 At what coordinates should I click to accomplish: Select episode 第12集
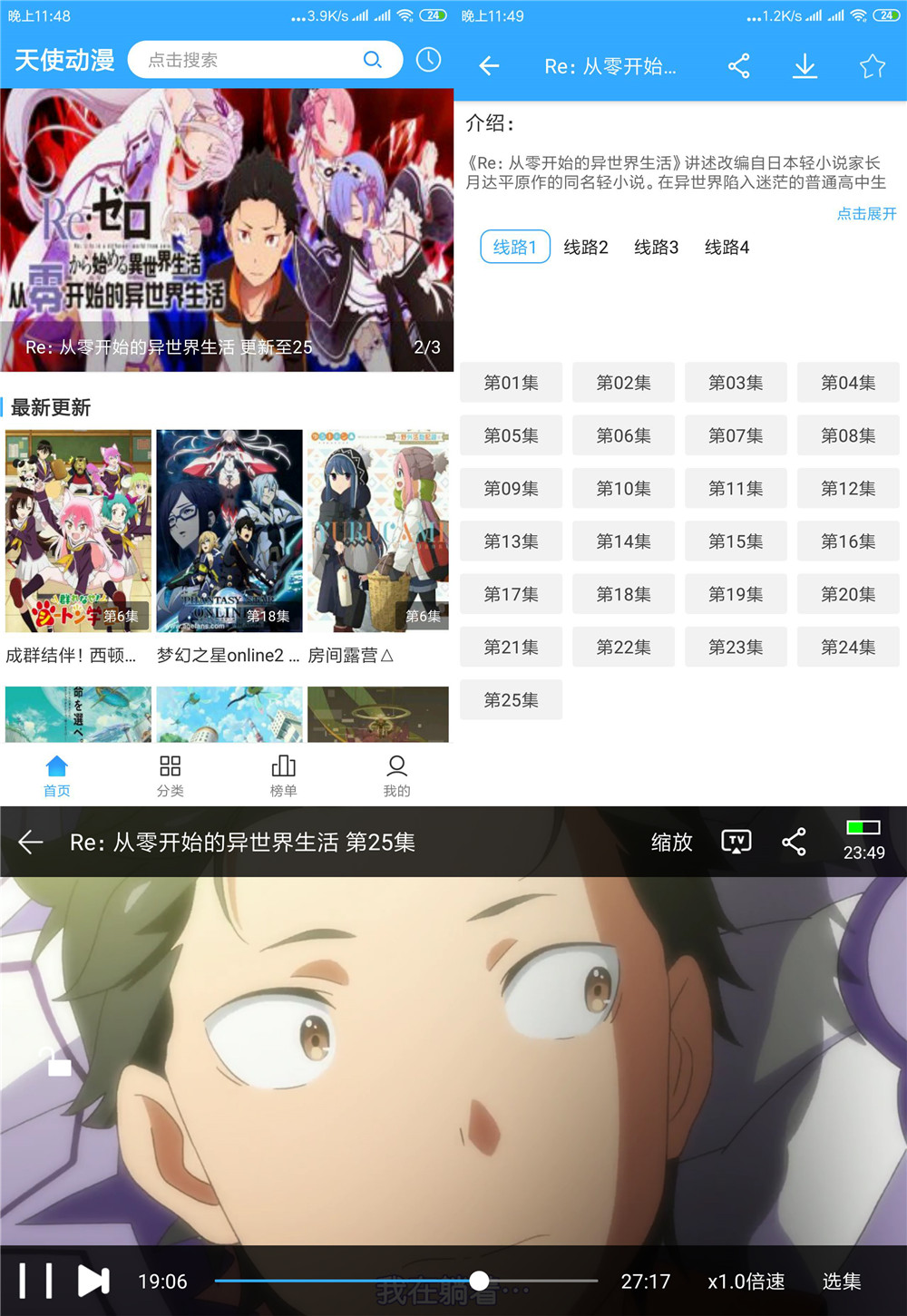848,488
